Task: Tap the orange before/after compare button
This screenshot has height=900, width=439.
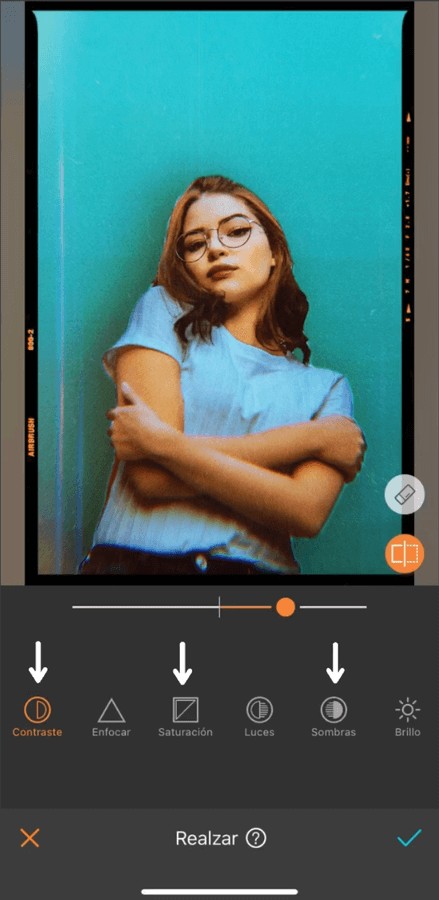Action: pyautogui.click(x=405, y=554)
